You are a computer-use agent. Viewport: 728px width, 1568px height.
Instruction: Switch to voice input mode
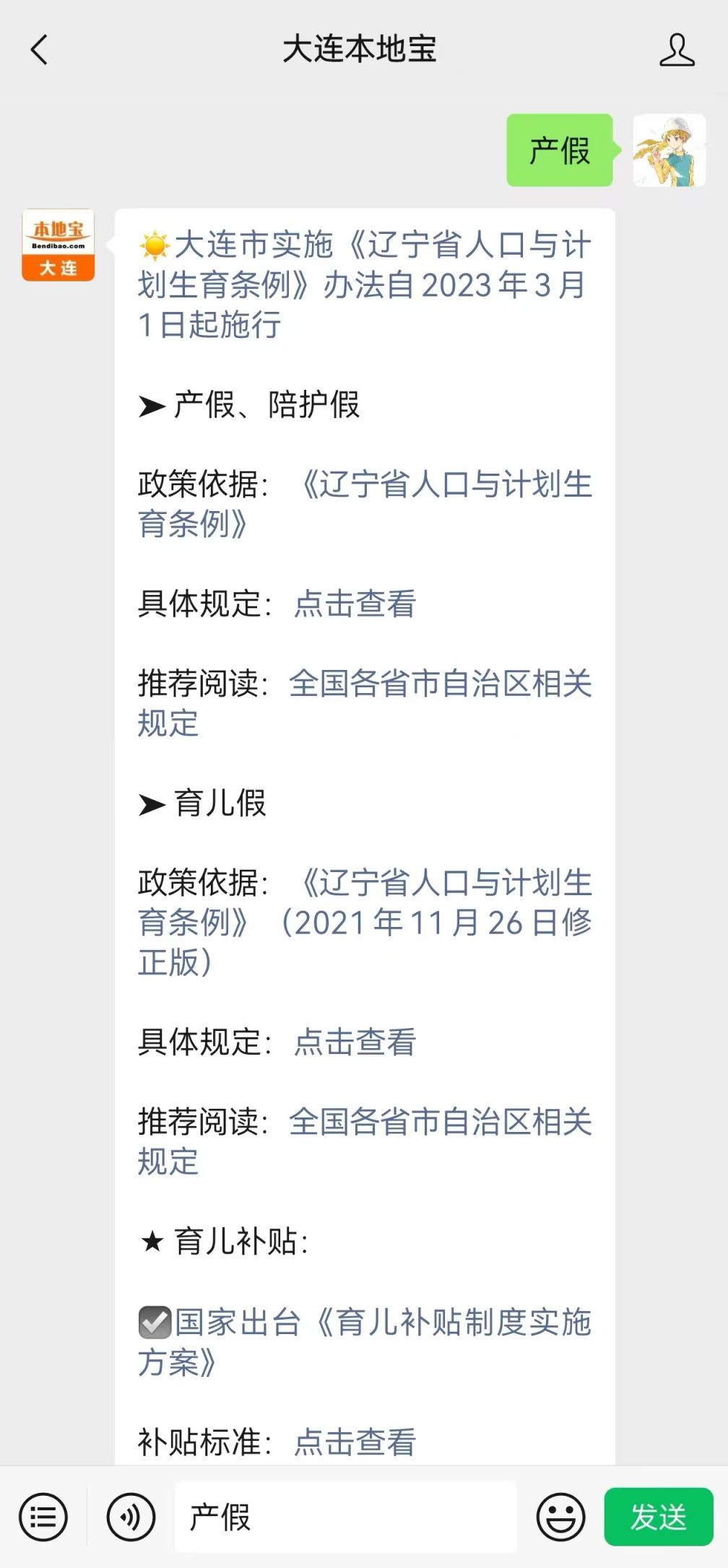(131, 1517)
